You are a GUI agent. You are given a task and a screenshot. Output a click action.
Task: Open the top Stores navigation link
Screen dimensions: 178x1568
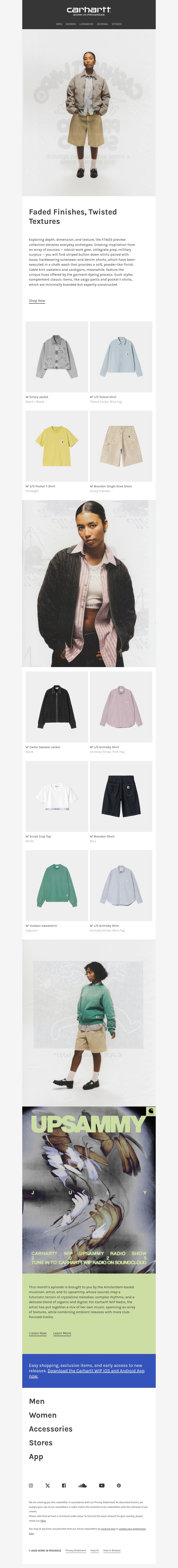[x=117, y=24]
